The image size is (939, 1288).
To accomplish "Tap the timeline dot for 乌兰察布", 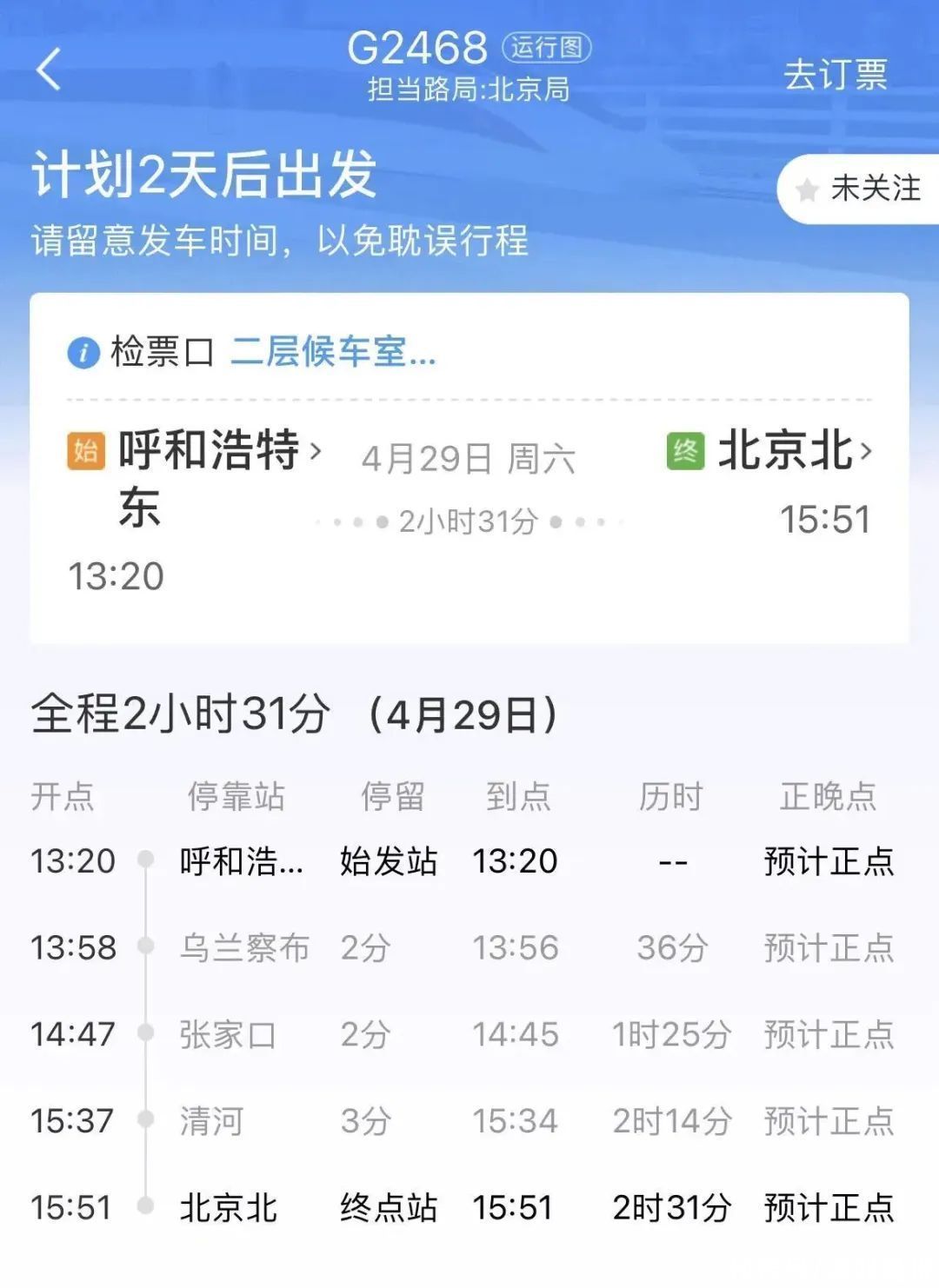I will click(x=144, y=947).
